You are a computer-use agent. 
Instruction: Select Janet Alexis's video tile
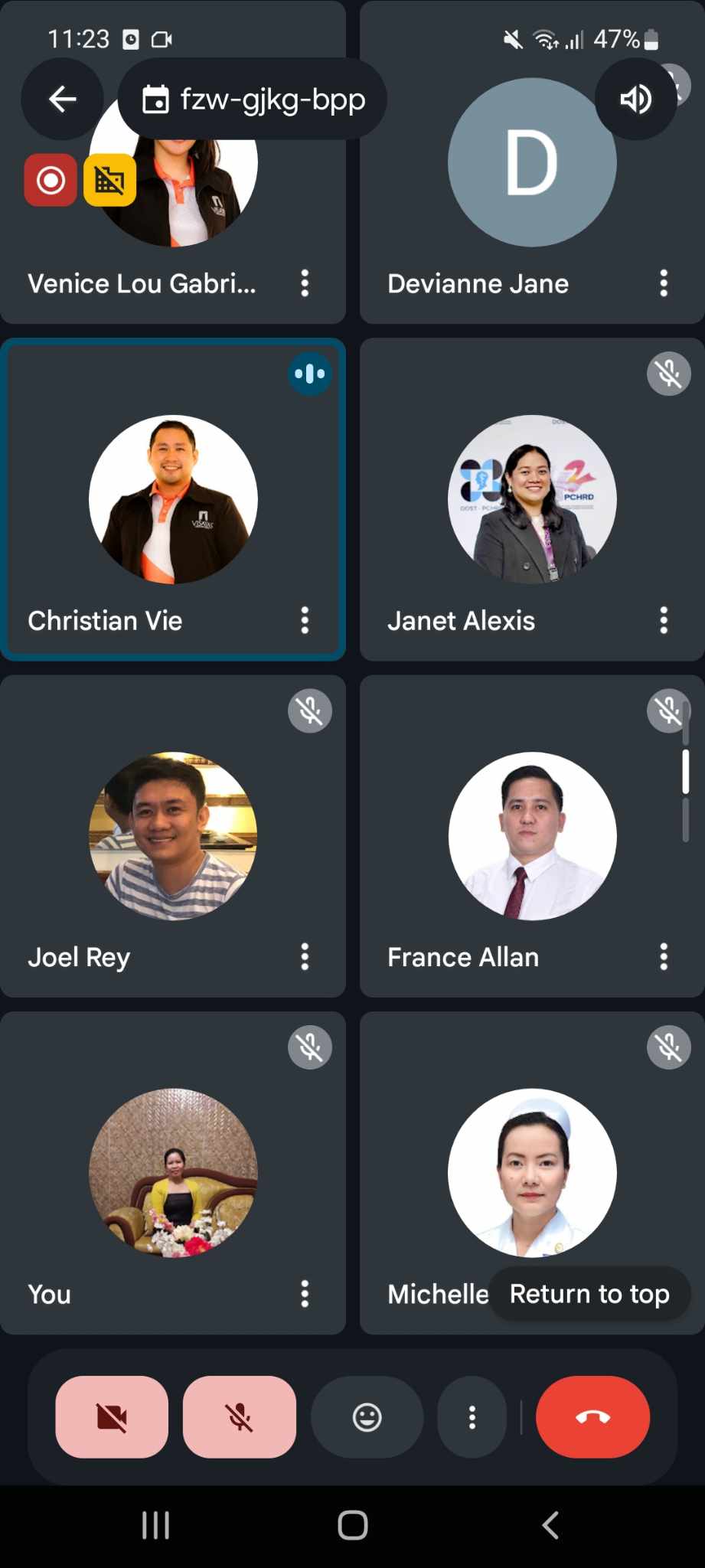(532, 499)
